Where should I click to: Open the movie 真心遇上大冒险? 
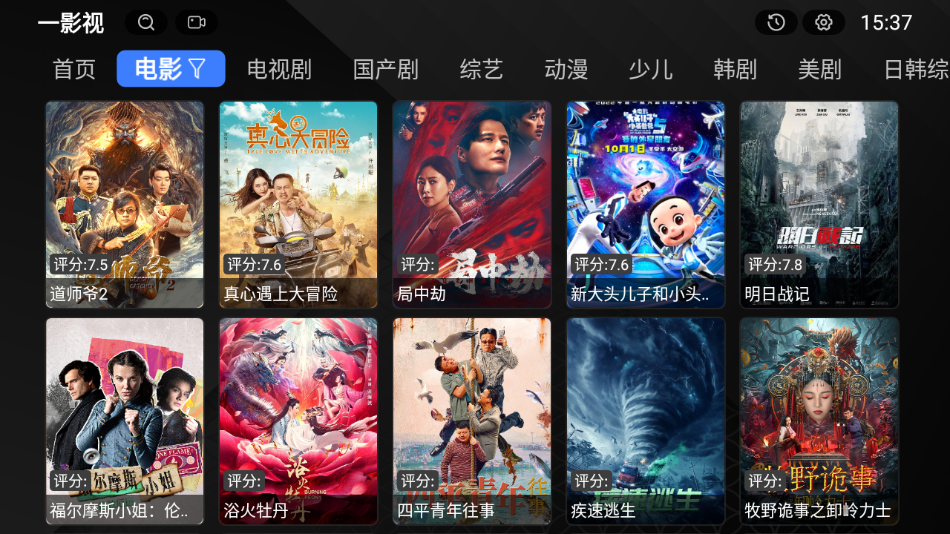[298, 204]
